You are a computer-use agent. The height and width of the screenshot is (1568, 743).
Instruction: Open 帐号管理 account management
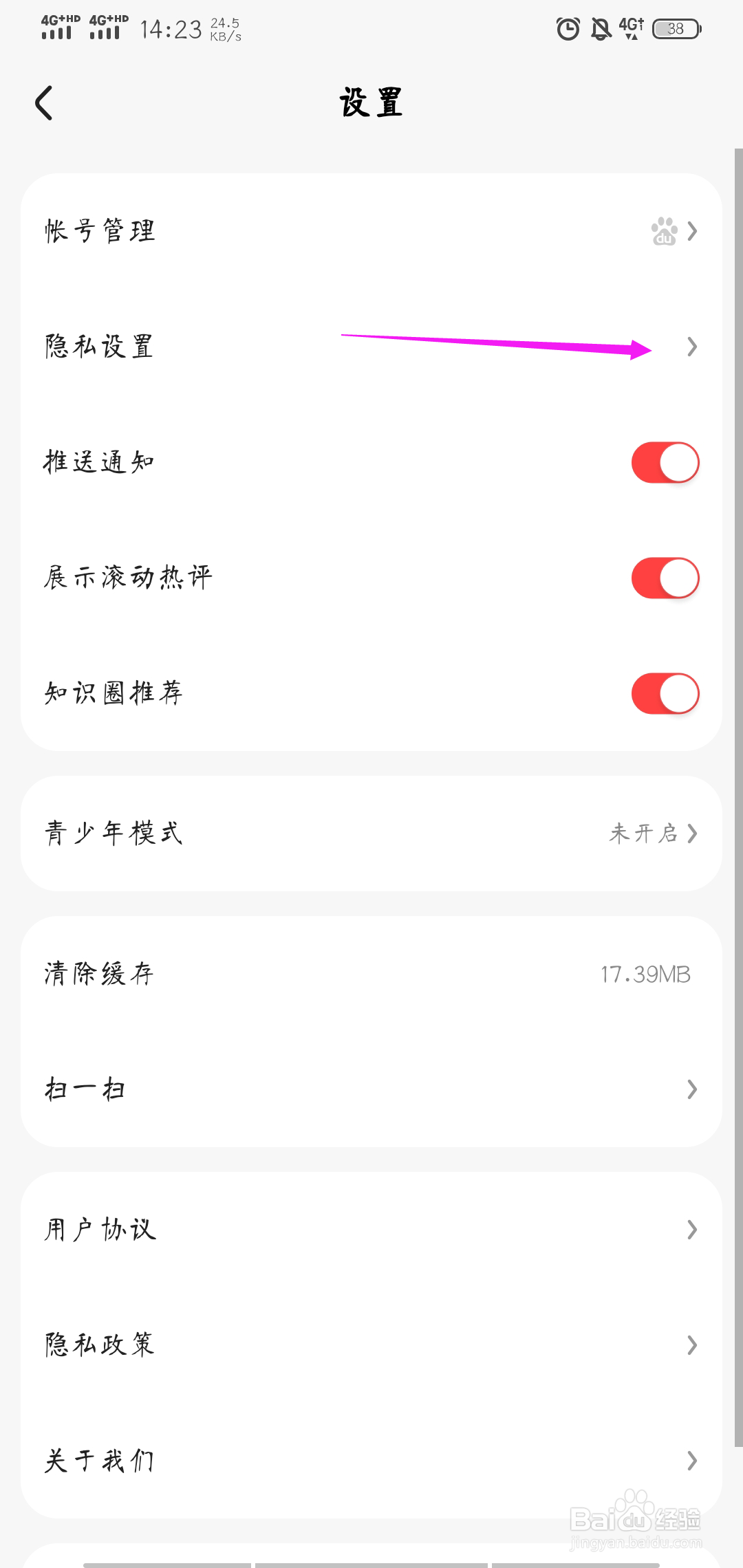pyautogui.click(x=371, y=231)
